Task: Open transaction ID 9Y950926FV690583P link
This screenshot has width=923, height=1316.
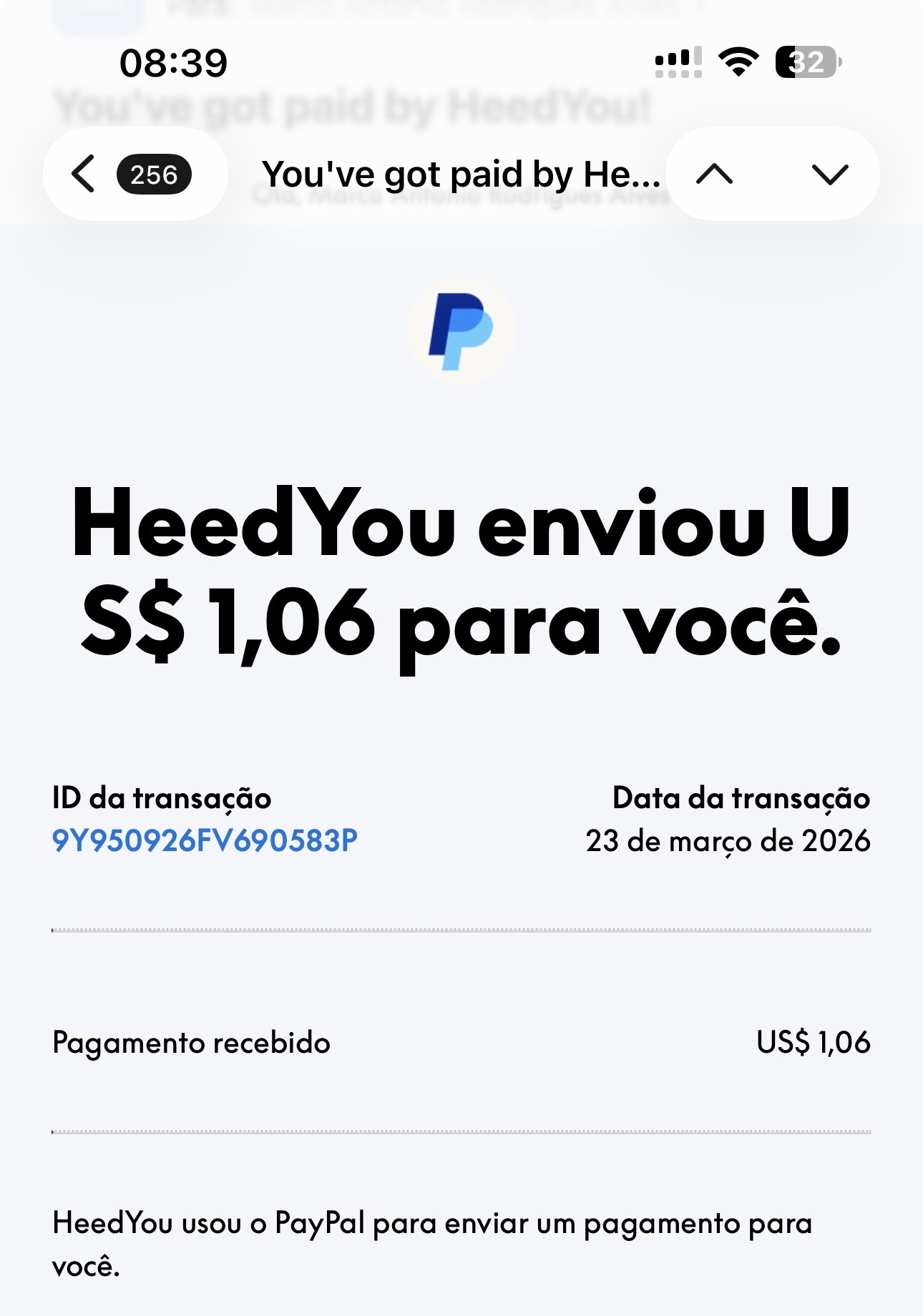Action: coord(205,841)
